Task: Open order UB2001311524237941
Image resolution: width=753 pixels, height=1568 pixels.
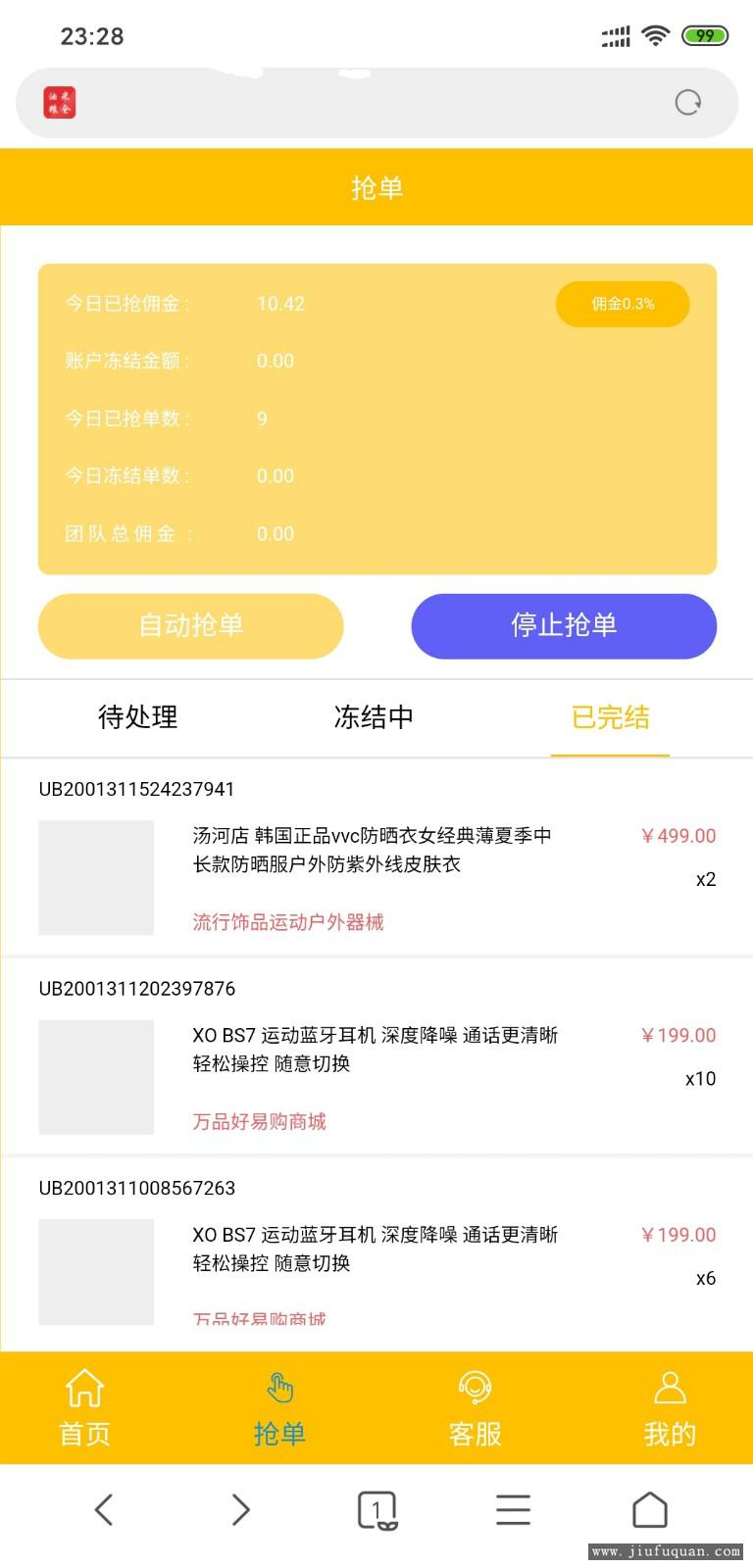Action: [376, 857]
